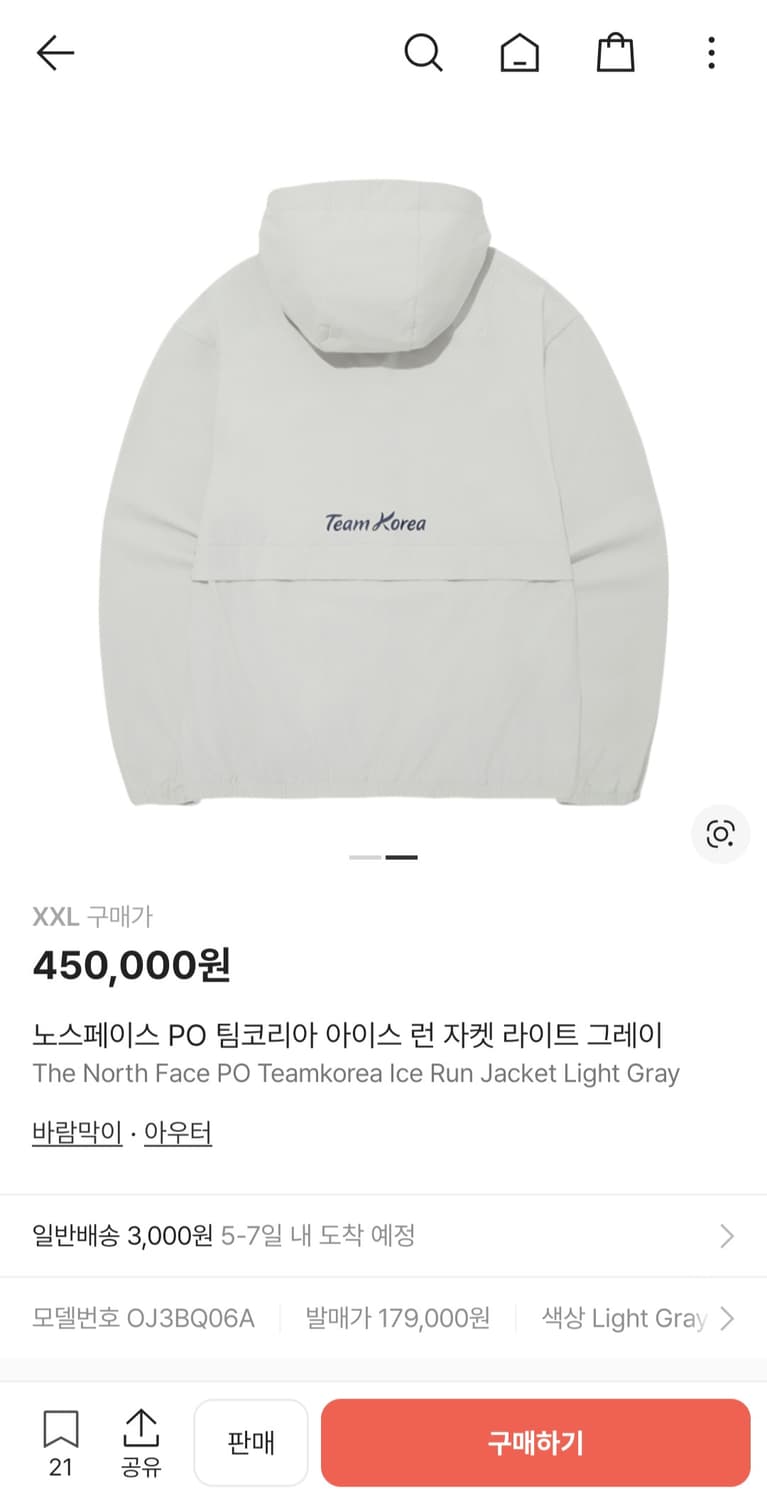Select the XXL size label

(x=49, y=915)
